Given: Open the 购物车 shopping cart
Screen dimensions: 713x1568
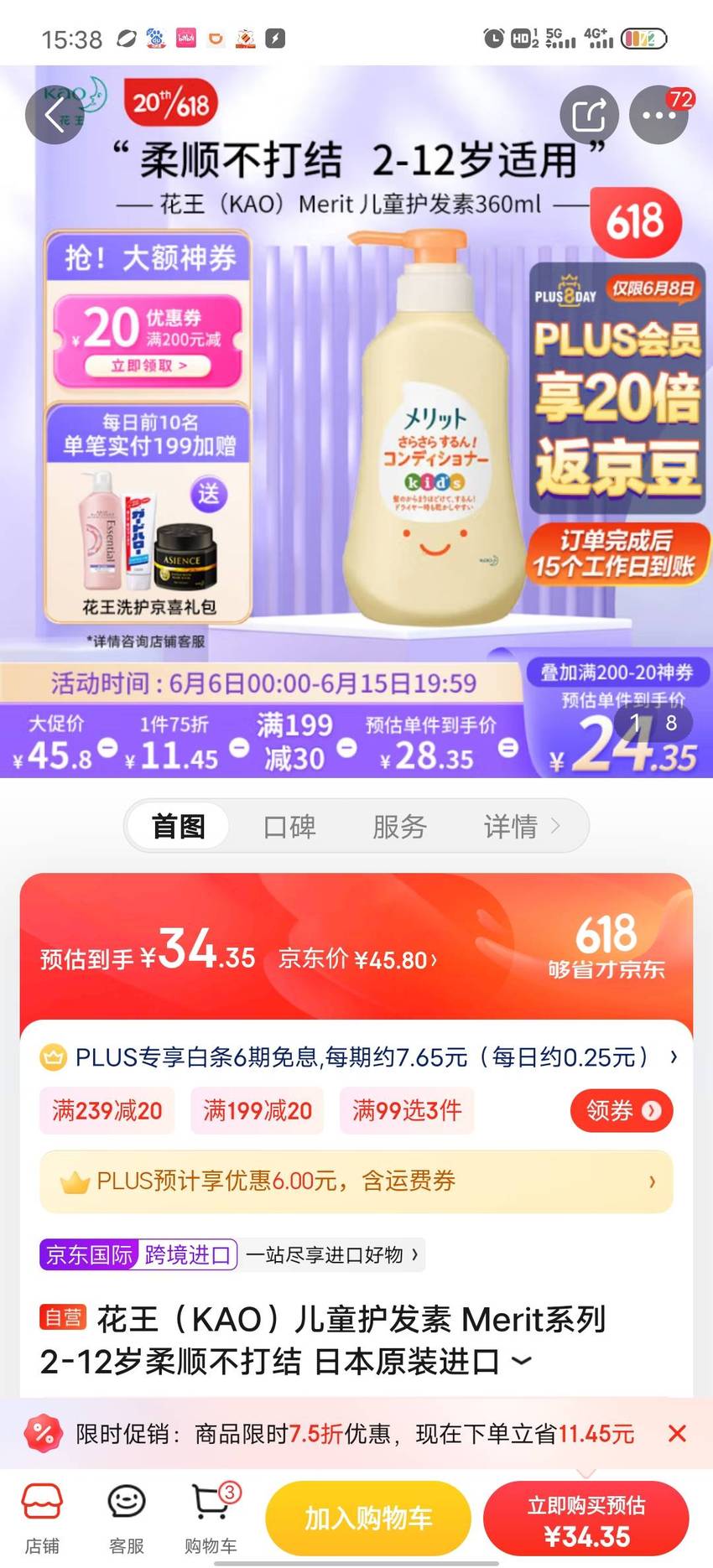Looking at the screenshot, I should (211, 1519).
